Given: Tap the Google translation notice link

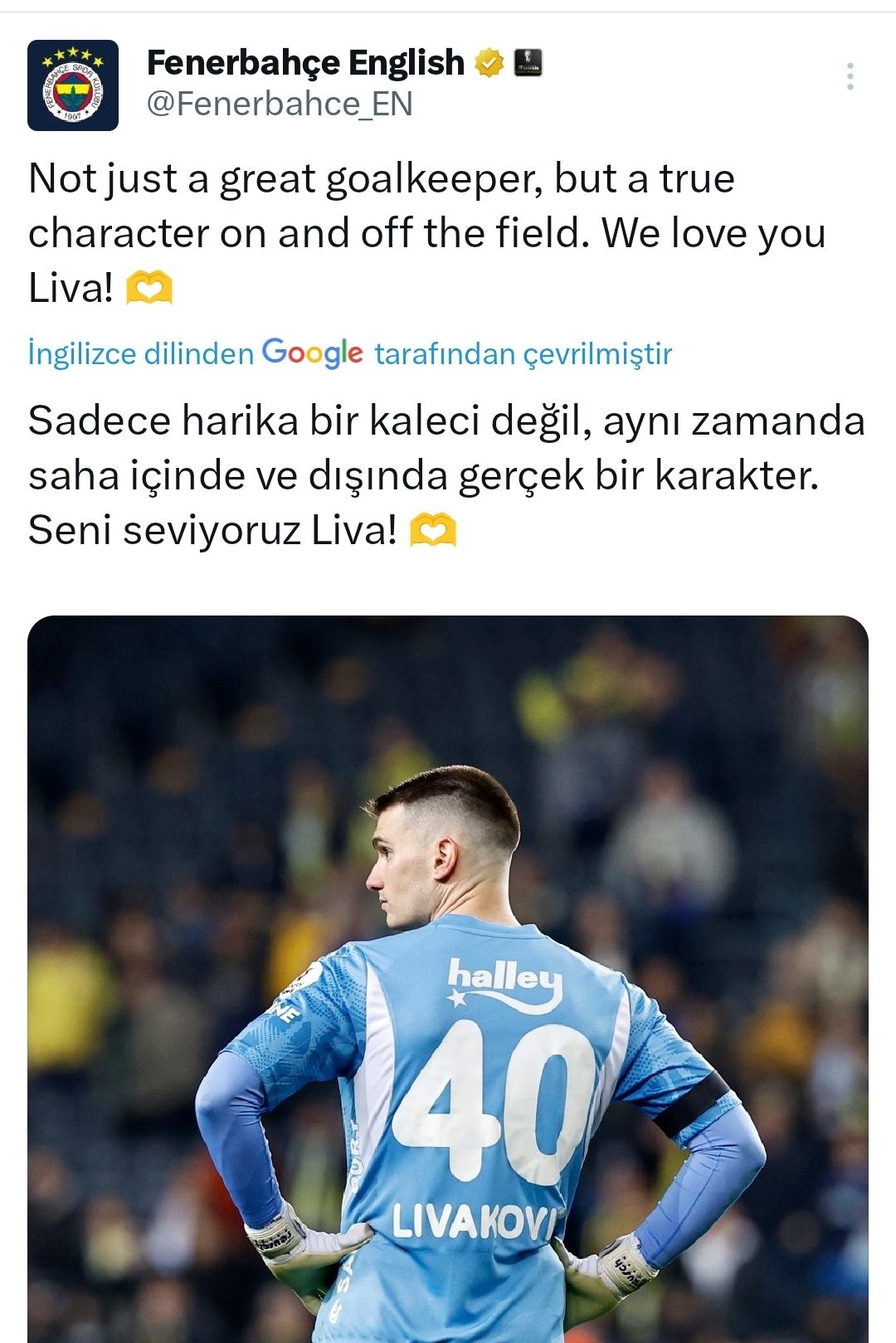Looking at the screenshot, I should pos(349,354).
